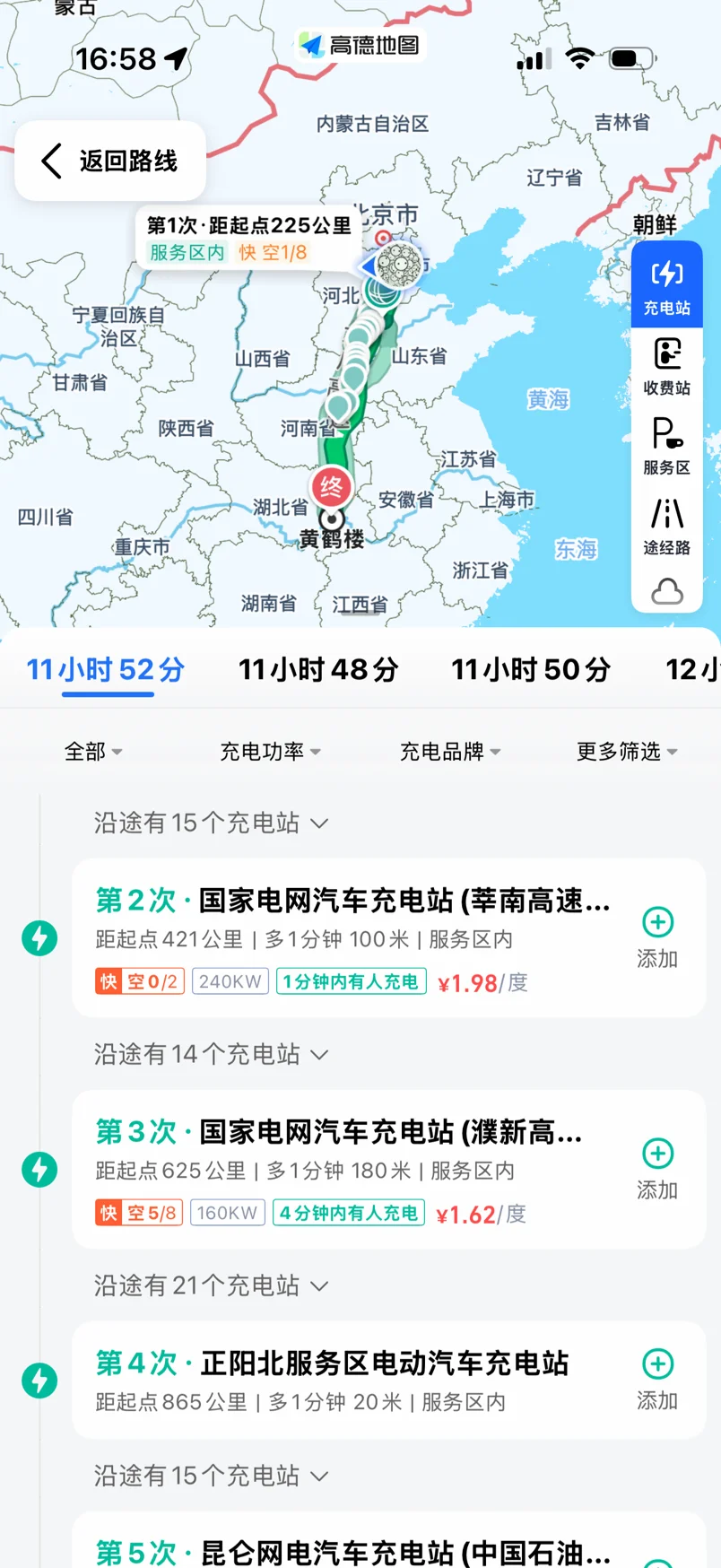721x1568 pixels.
Task: Add 正阳北服务区 charging station
Action: pyautogui.click(x=657, y=1380)
